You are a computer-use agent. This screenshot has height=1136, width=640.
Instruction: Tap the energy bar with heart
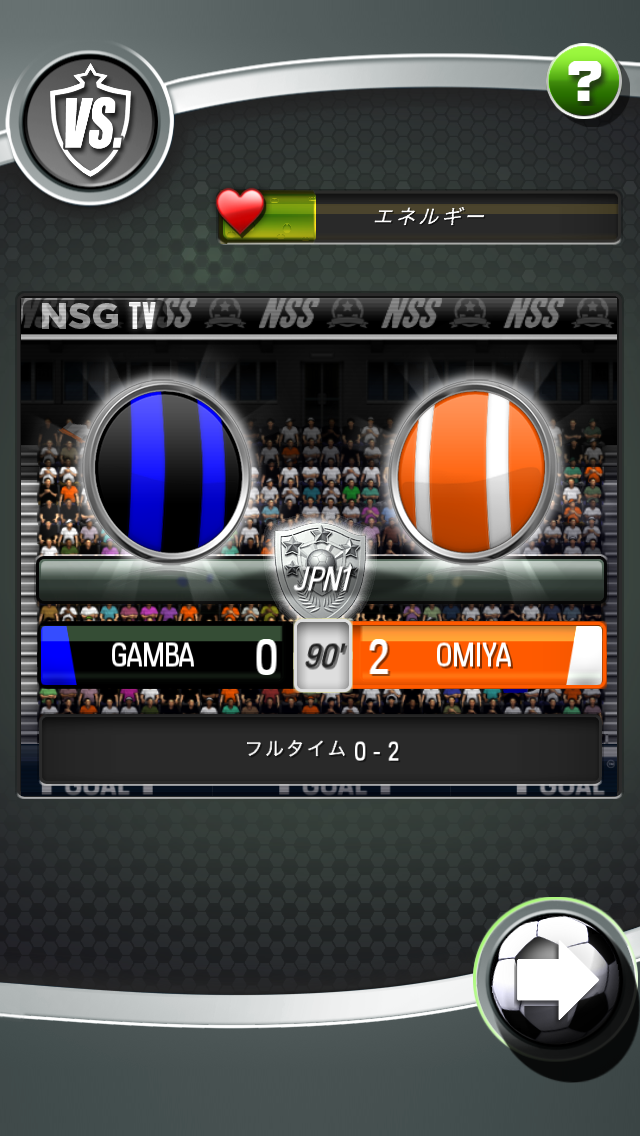(419, 216)
